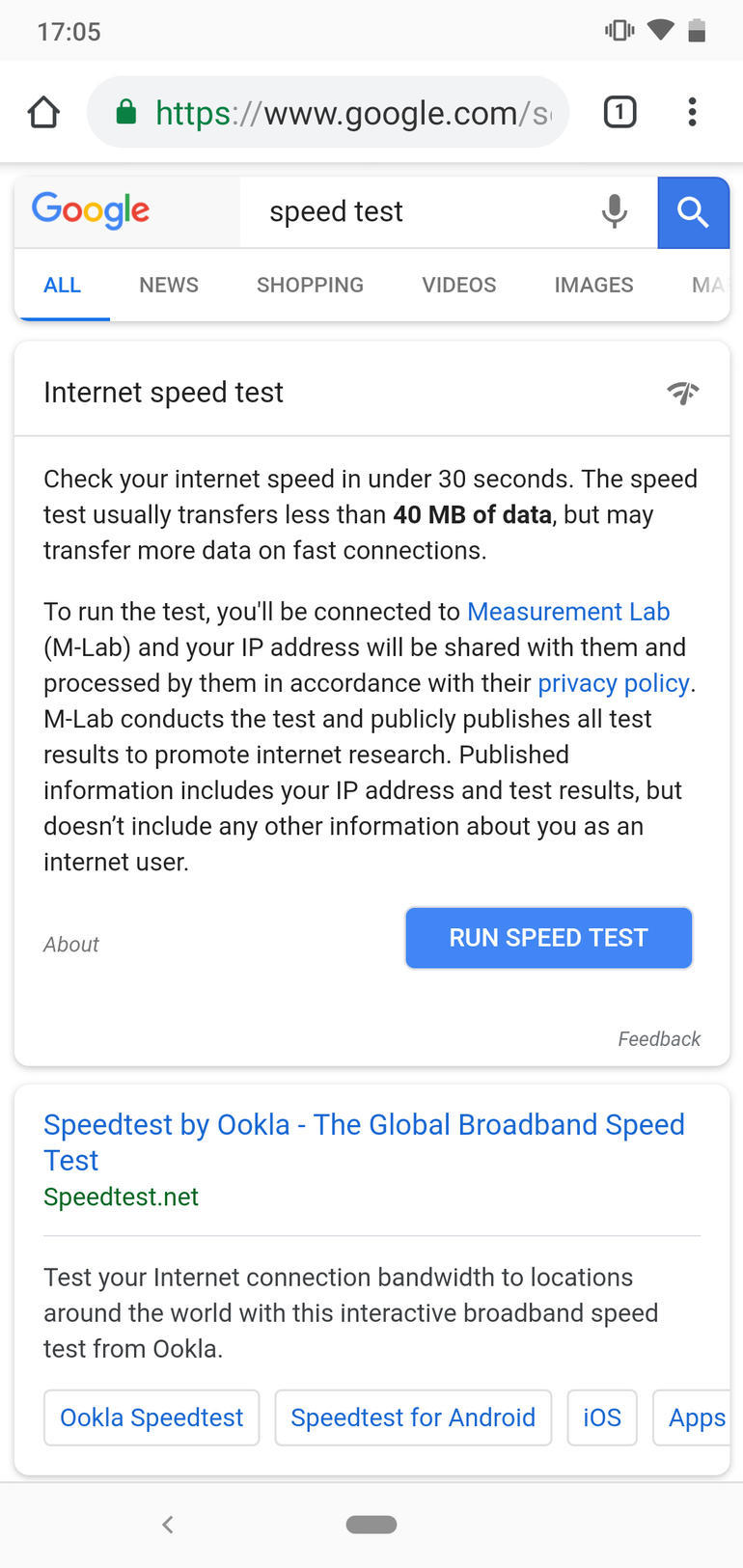Go back using system navigation
Image resolution: width=743 pixels, height=1568 pixels.
pos(168,1525)
